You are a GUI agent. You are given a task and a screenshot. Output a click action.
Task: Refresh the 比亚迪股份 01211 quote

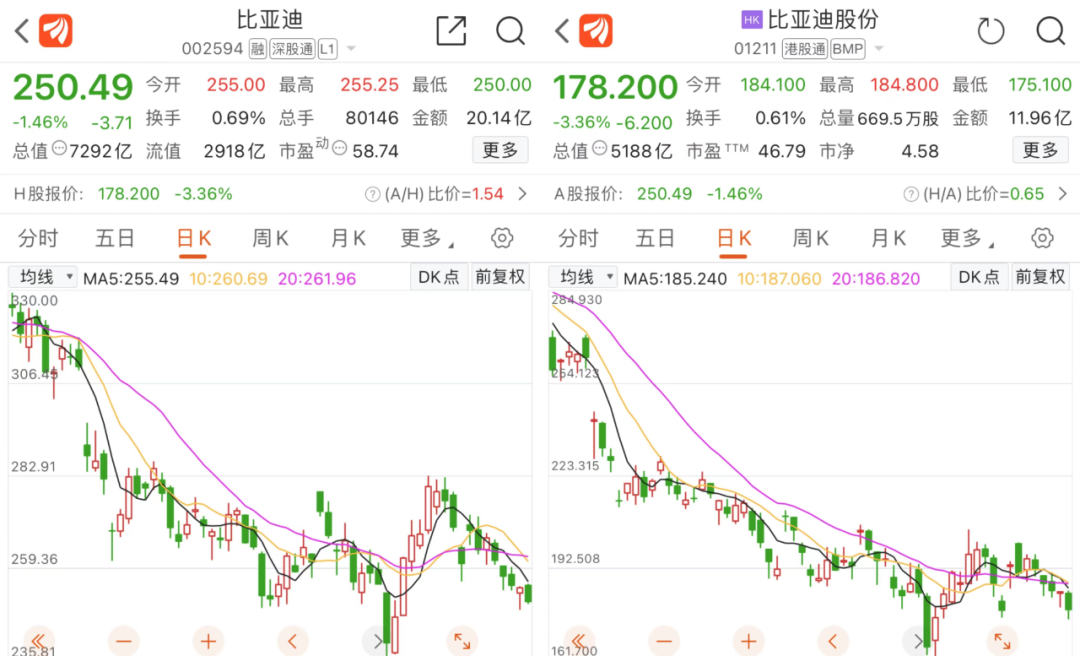point(990,31)
